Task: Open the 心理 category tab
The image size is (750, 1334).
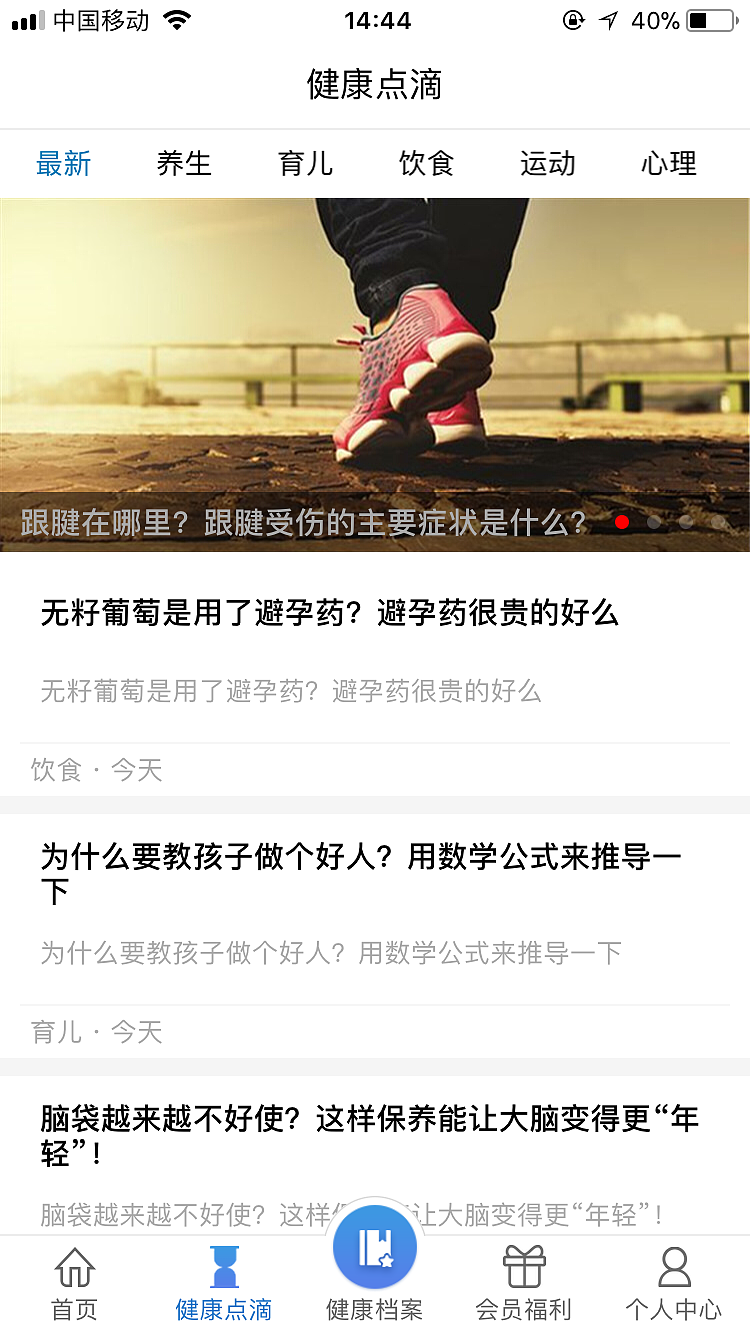Action: 667,164
